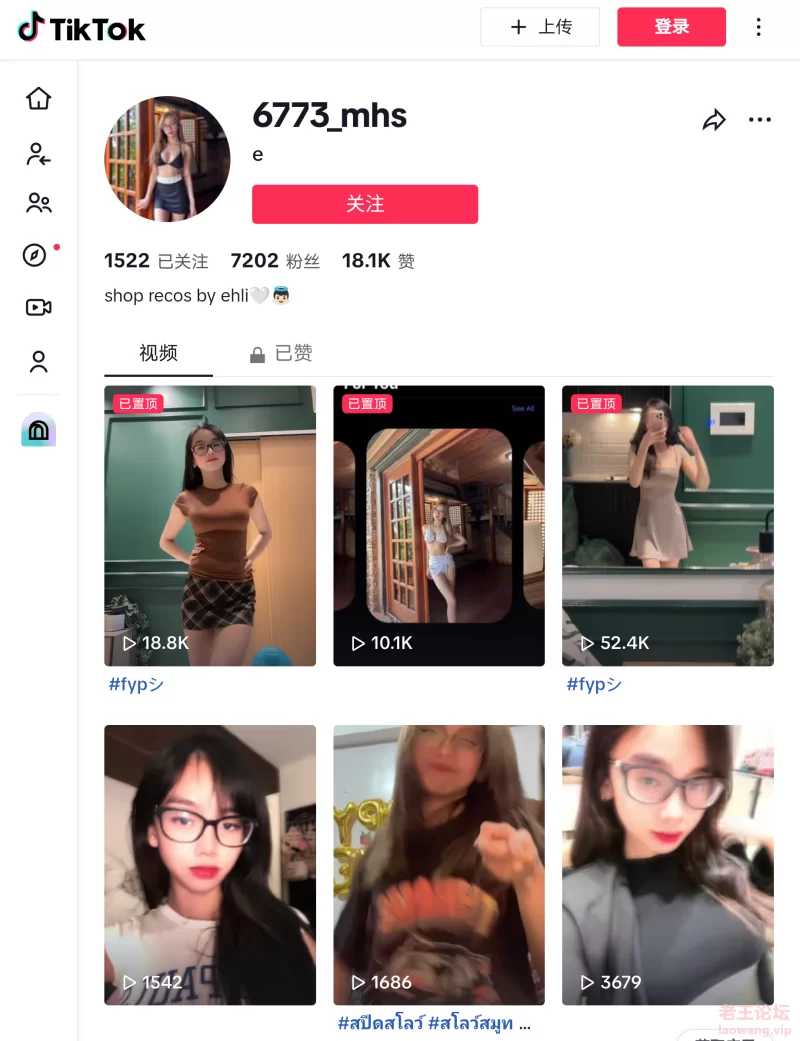The width and height of the screenshot is (800, 1041).
Task: View the 1522 已关注 following list
Action: pos(156,261)
